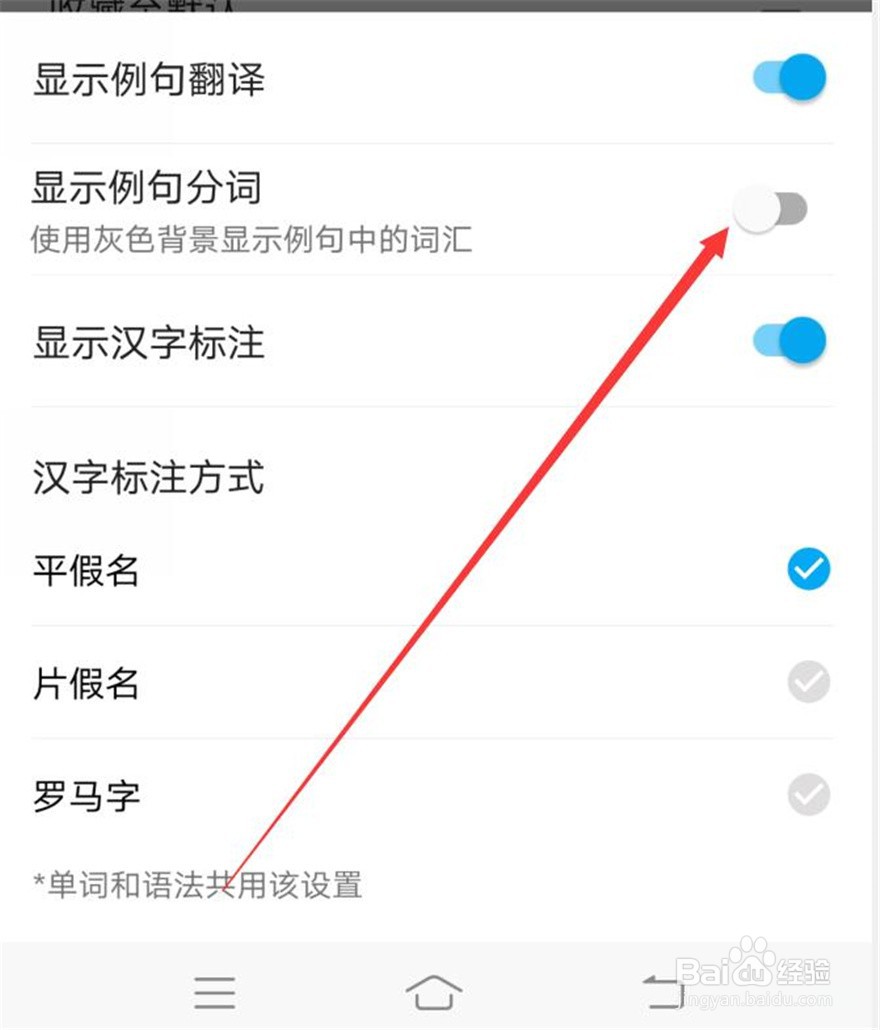Click the 显示例句分词 label text
This screenshot has width=880, height=1030.
coord(148,186)
